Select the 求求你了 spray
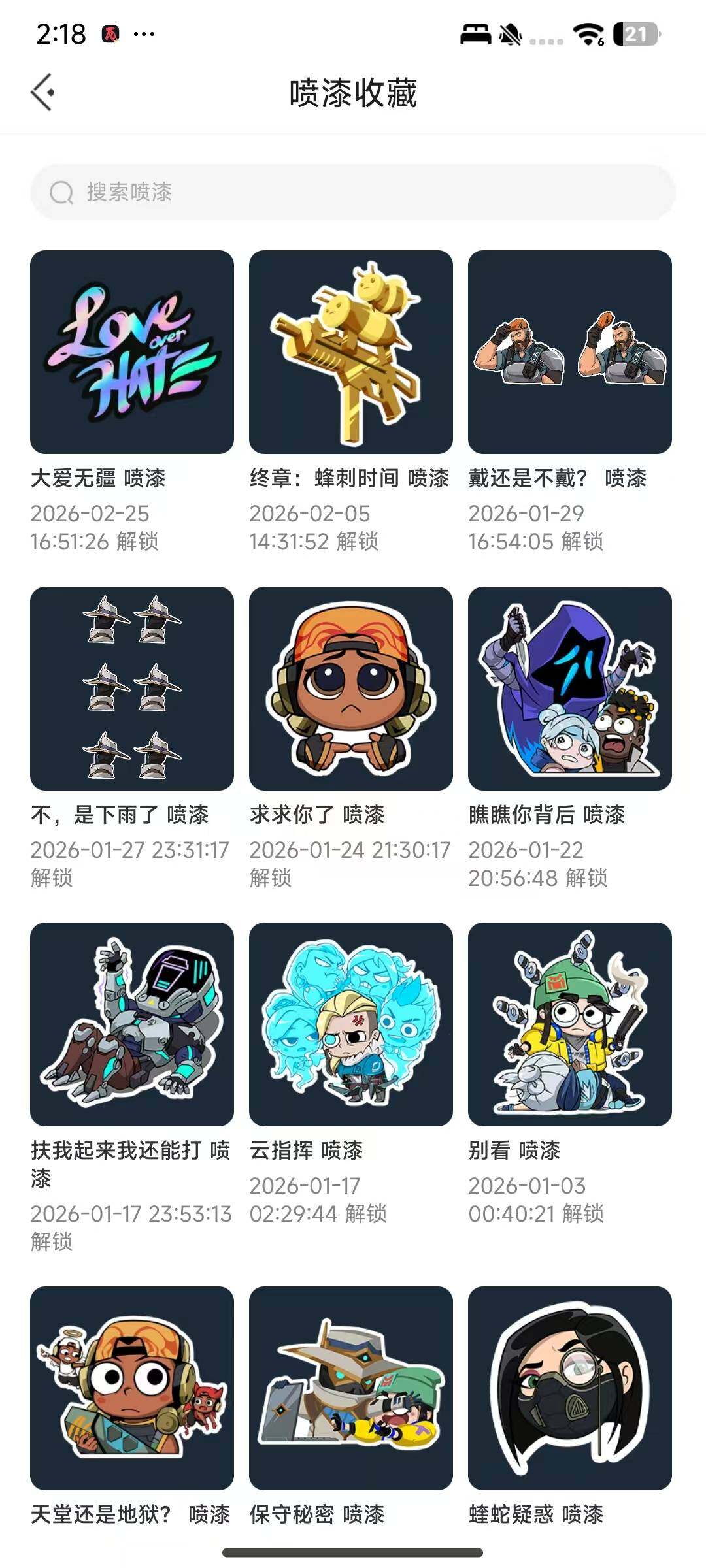This screenshot has height=1568, width=706. click(x=351, y=689)
